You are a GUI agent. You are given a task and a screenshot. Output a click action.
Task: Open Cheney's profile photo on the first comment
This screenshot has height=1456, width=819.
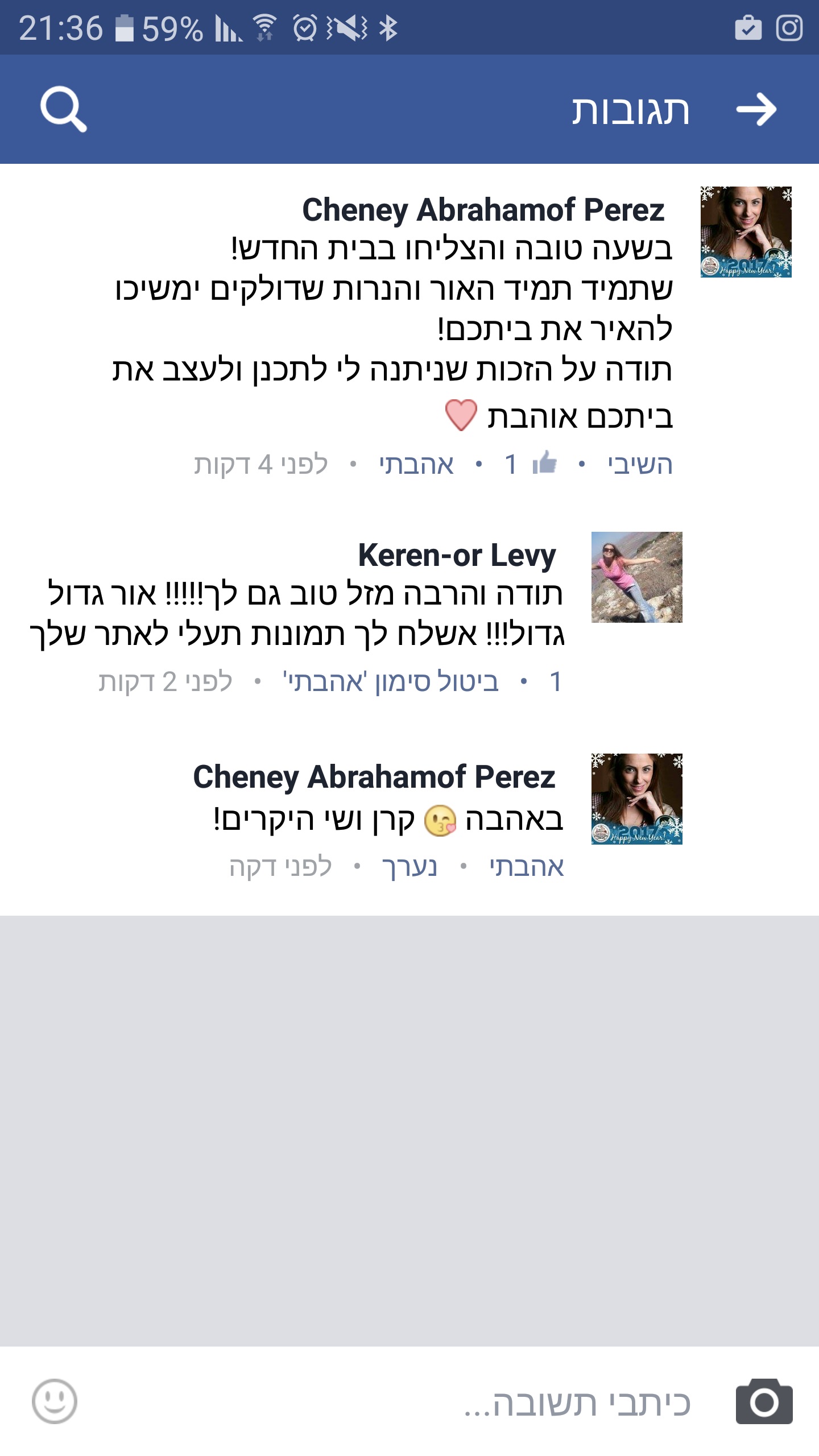tap(746, 232)
